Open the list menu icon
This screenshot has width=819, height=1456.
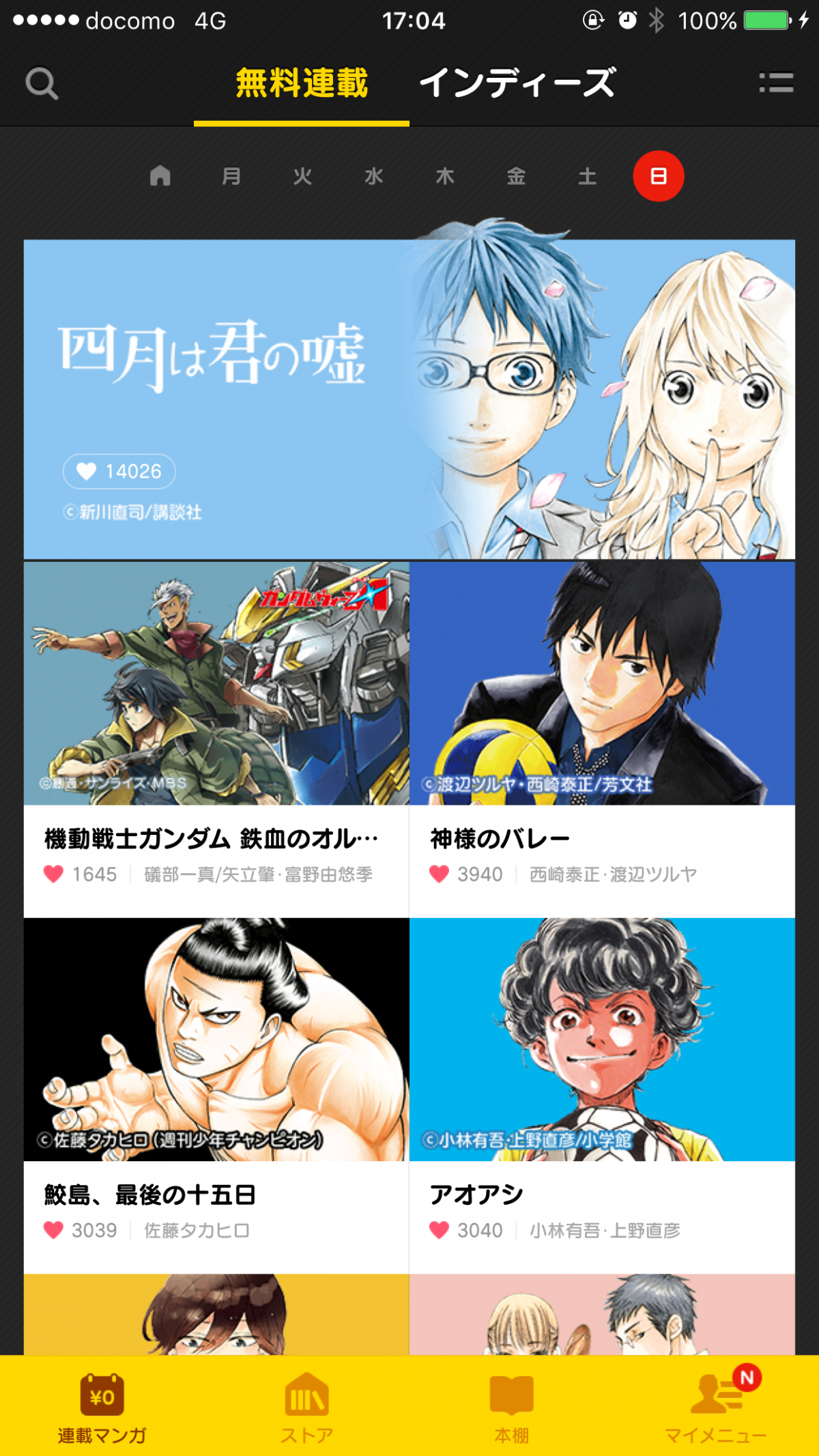pyautogui.click(x=776, y=83)
